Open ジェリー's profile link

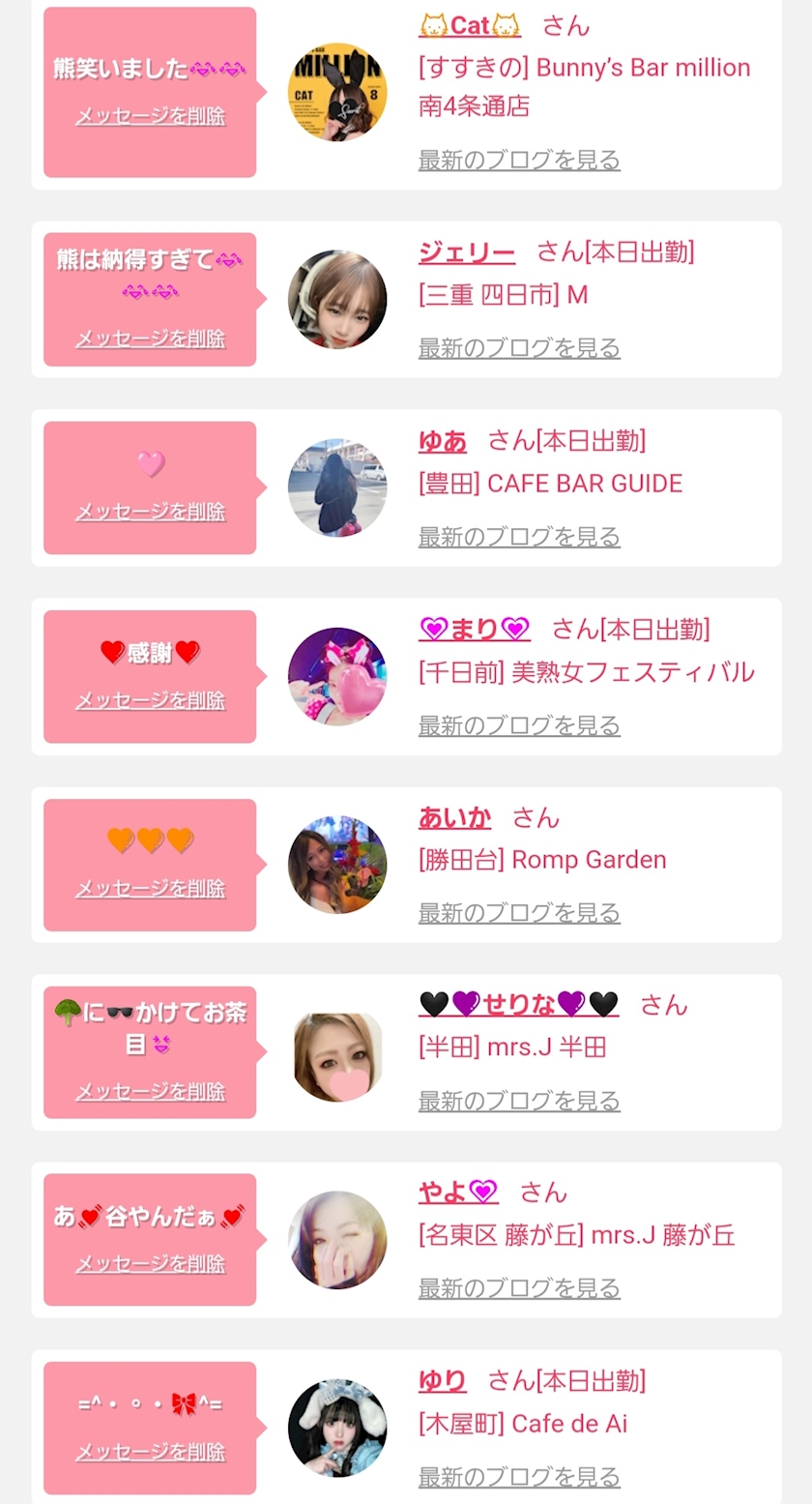pyautogui.click(x=466, y=253)
